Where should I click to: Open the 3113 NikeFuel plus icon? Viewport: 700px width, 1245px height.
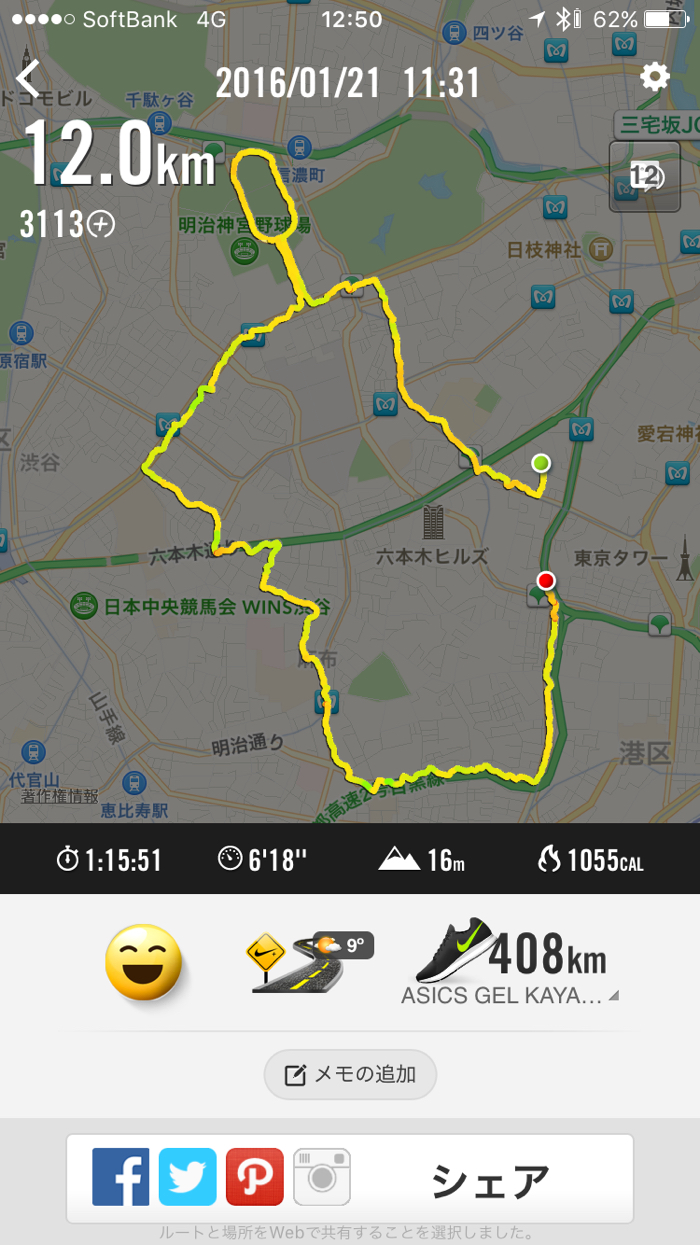click(x=101, y=225)
